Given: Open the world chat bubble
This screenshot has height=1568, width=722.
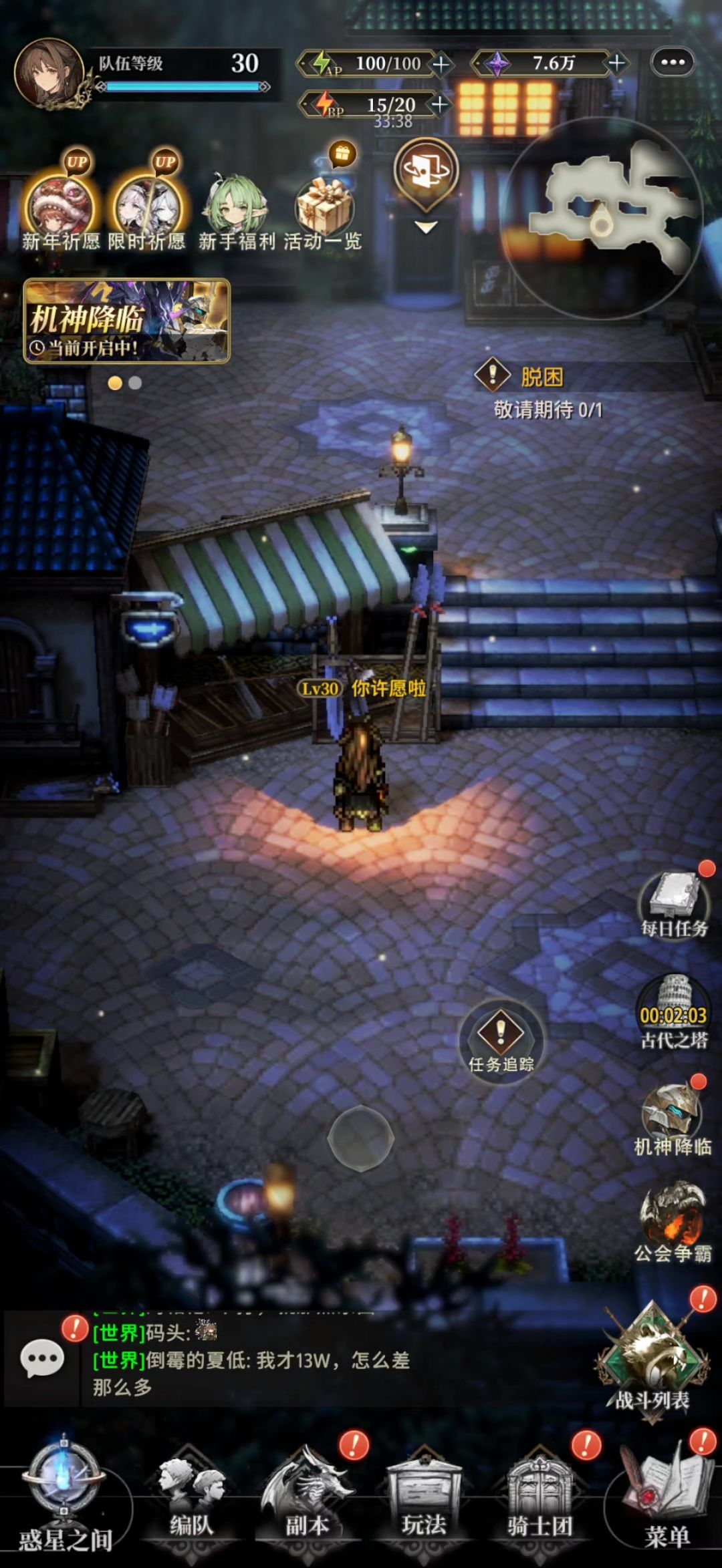Looking at the screenshot, I should click(42, 1359).
